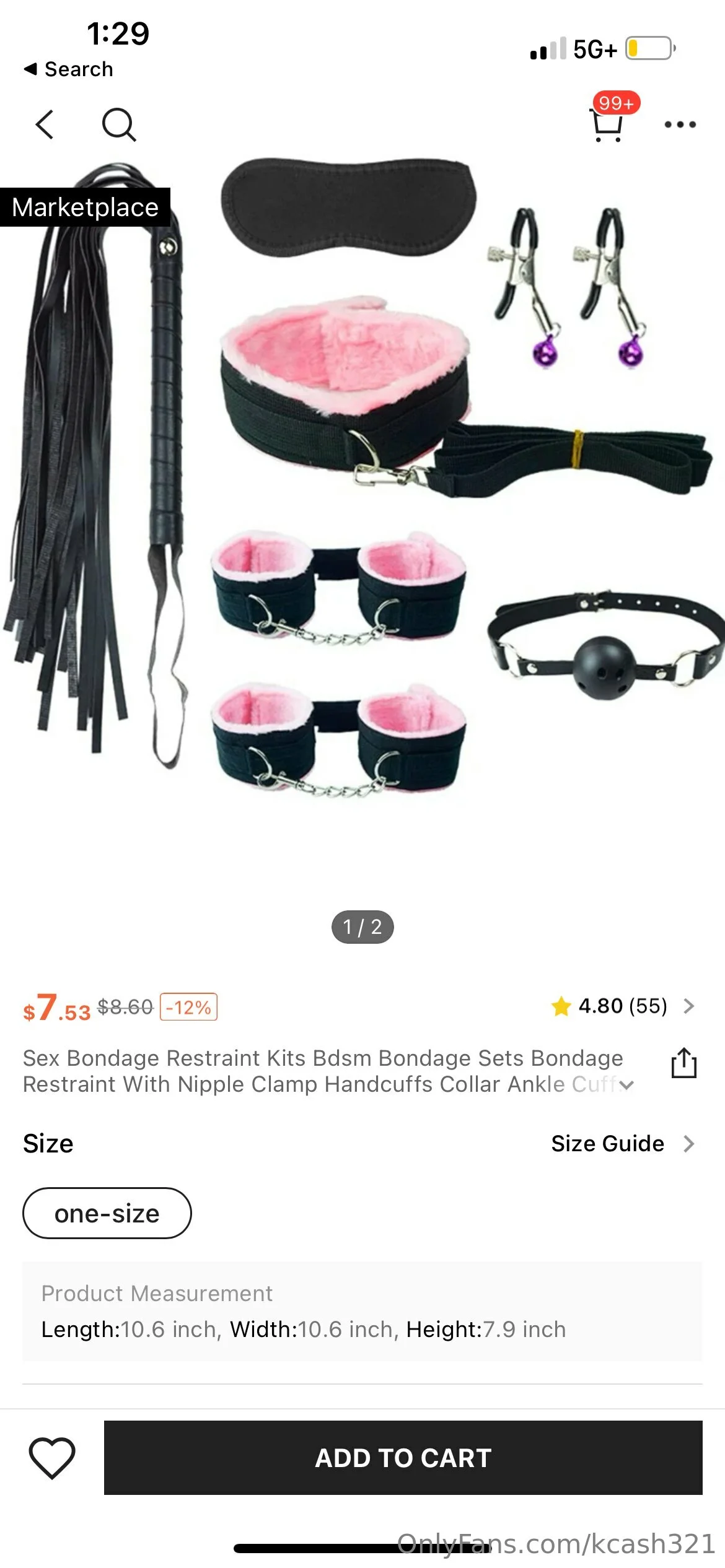Select the one-size option
Image resolution: width=725 pixels, height=1568 pixels.
(107, 1213)
